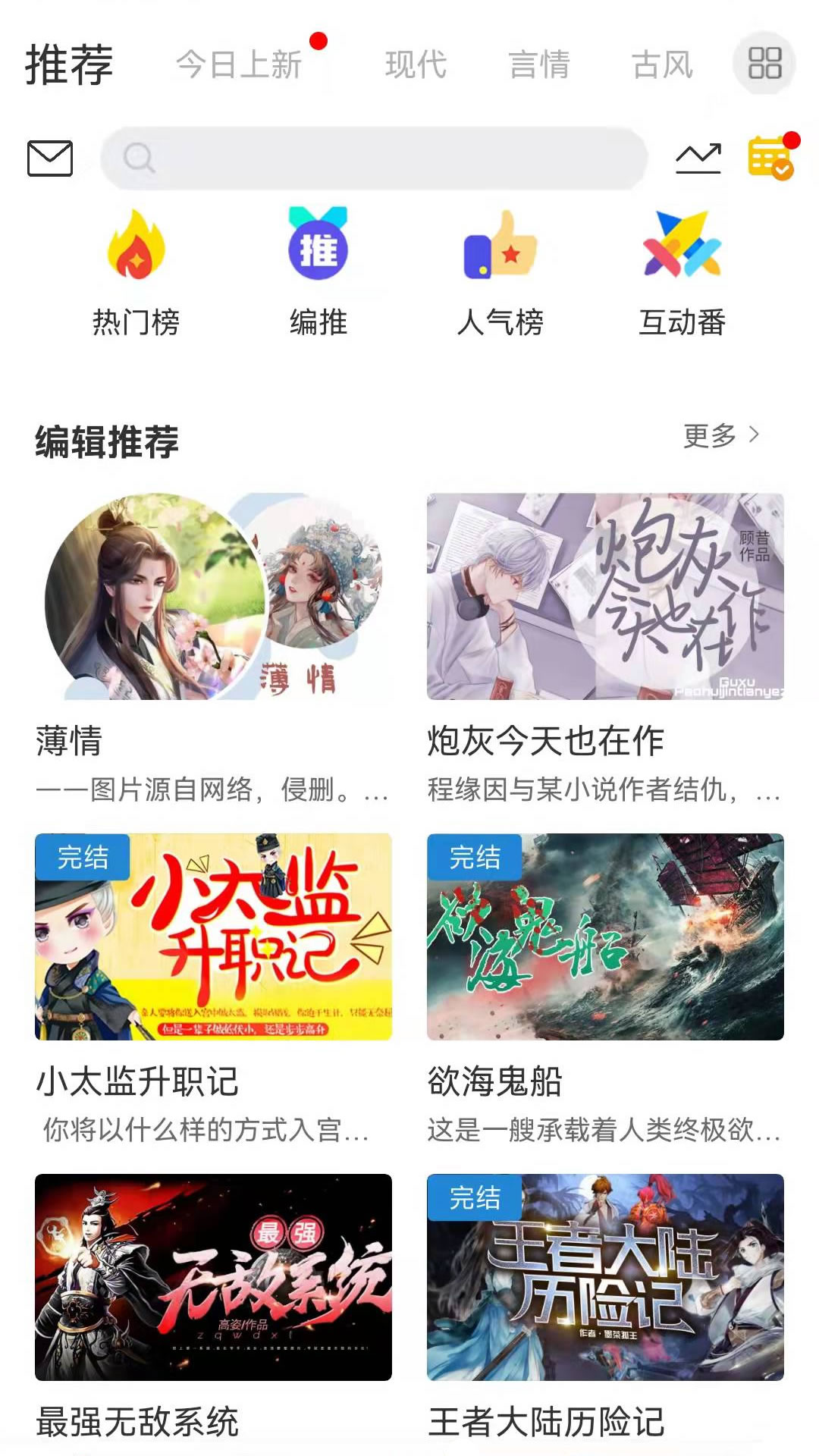
Task: Open the novel 王者大陆历险记
Action: pyautogui.click(x=605, y=1277)
